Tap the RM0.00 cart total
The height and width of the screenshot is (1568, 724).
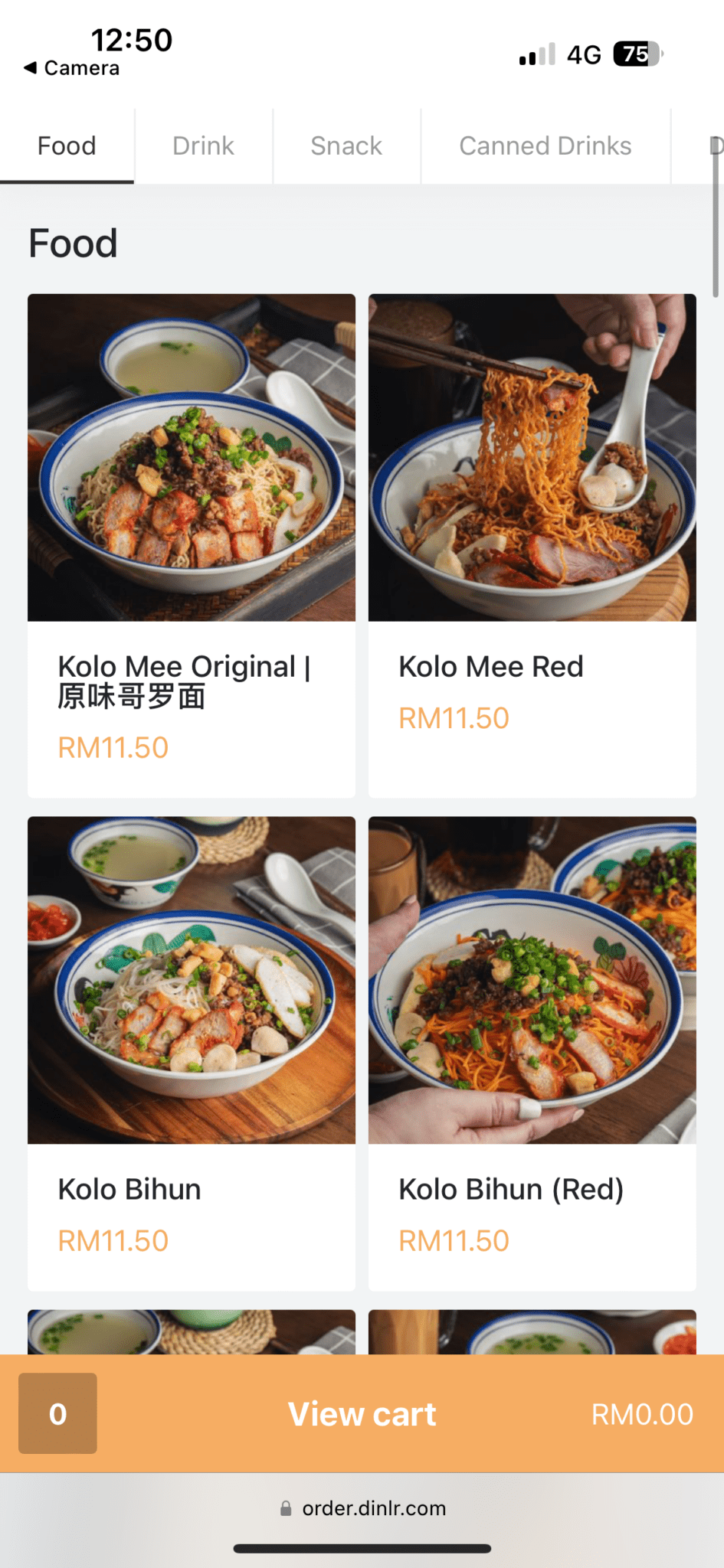point(642,1414)
